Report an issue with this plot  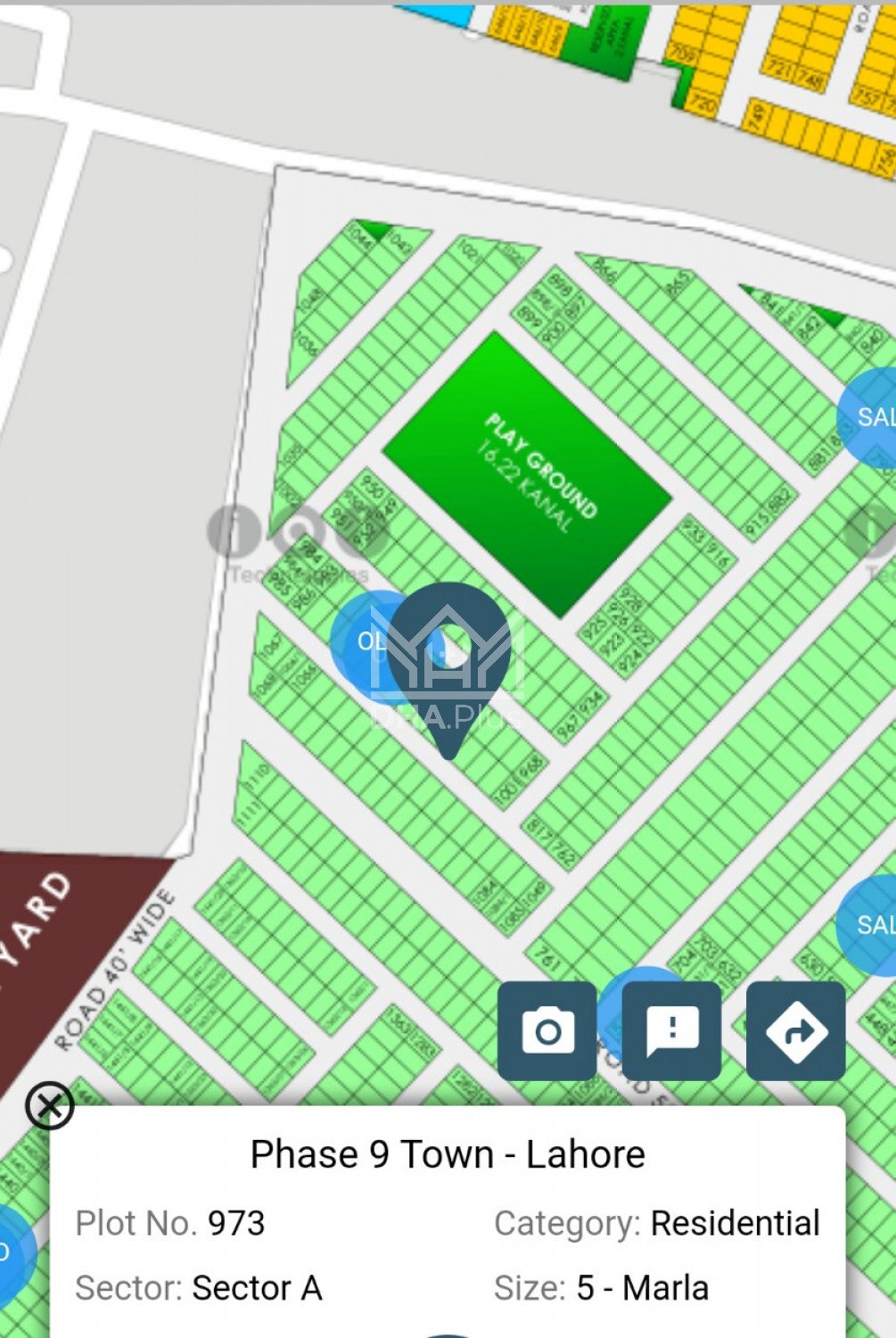pyautogui.click(x=671, y=1031)
